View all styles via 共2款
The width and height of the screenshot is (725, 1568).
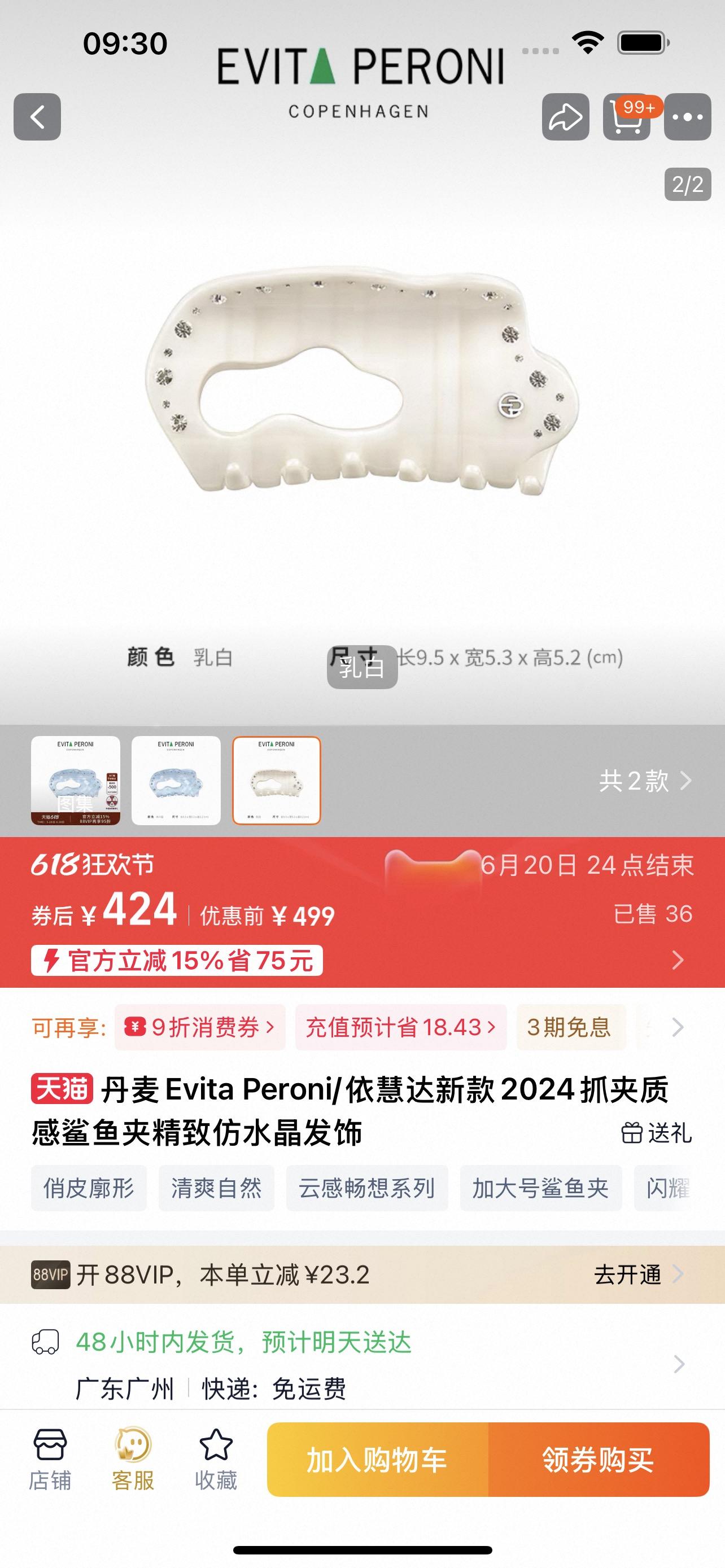pyautogui.click(x=645, y=781)
